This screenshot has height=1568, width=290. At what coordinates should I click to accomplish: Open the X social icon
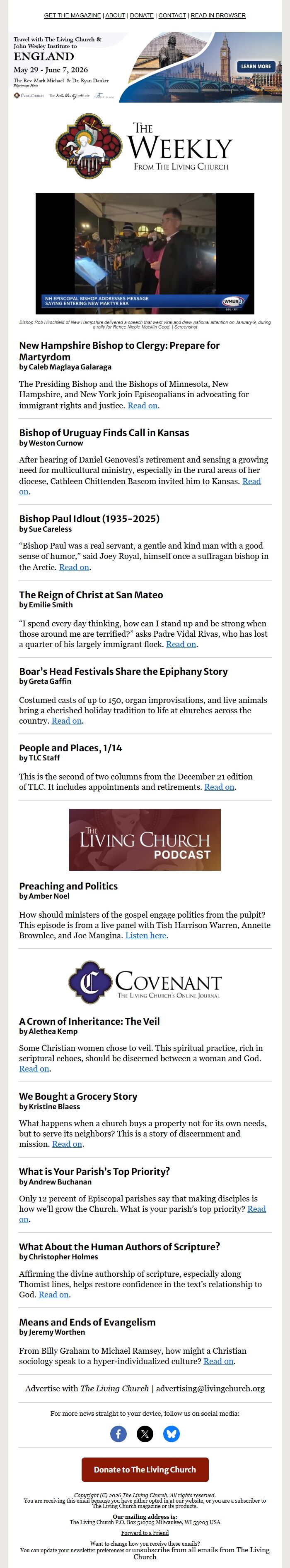tap(145, 1434)
